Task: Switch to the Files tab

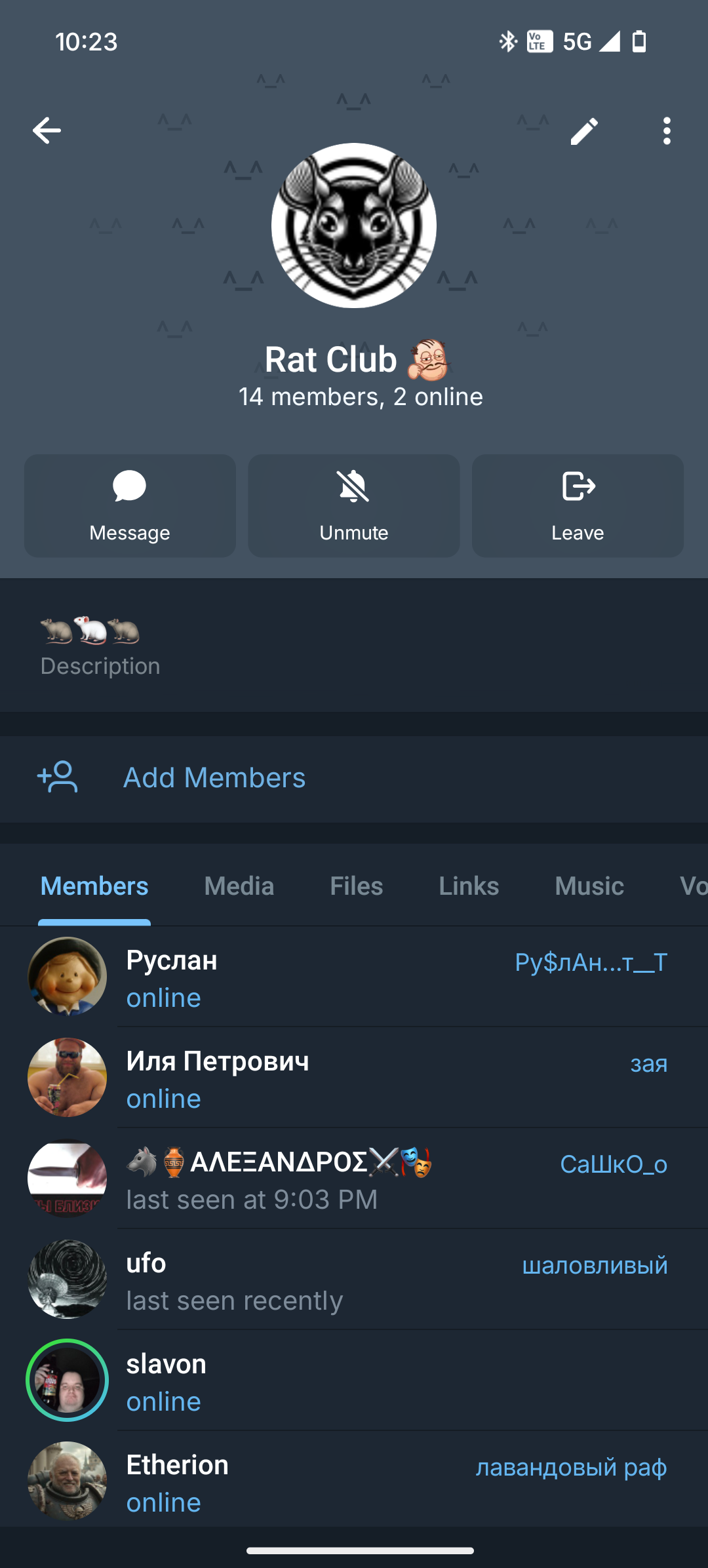Action: click(356, 886)
